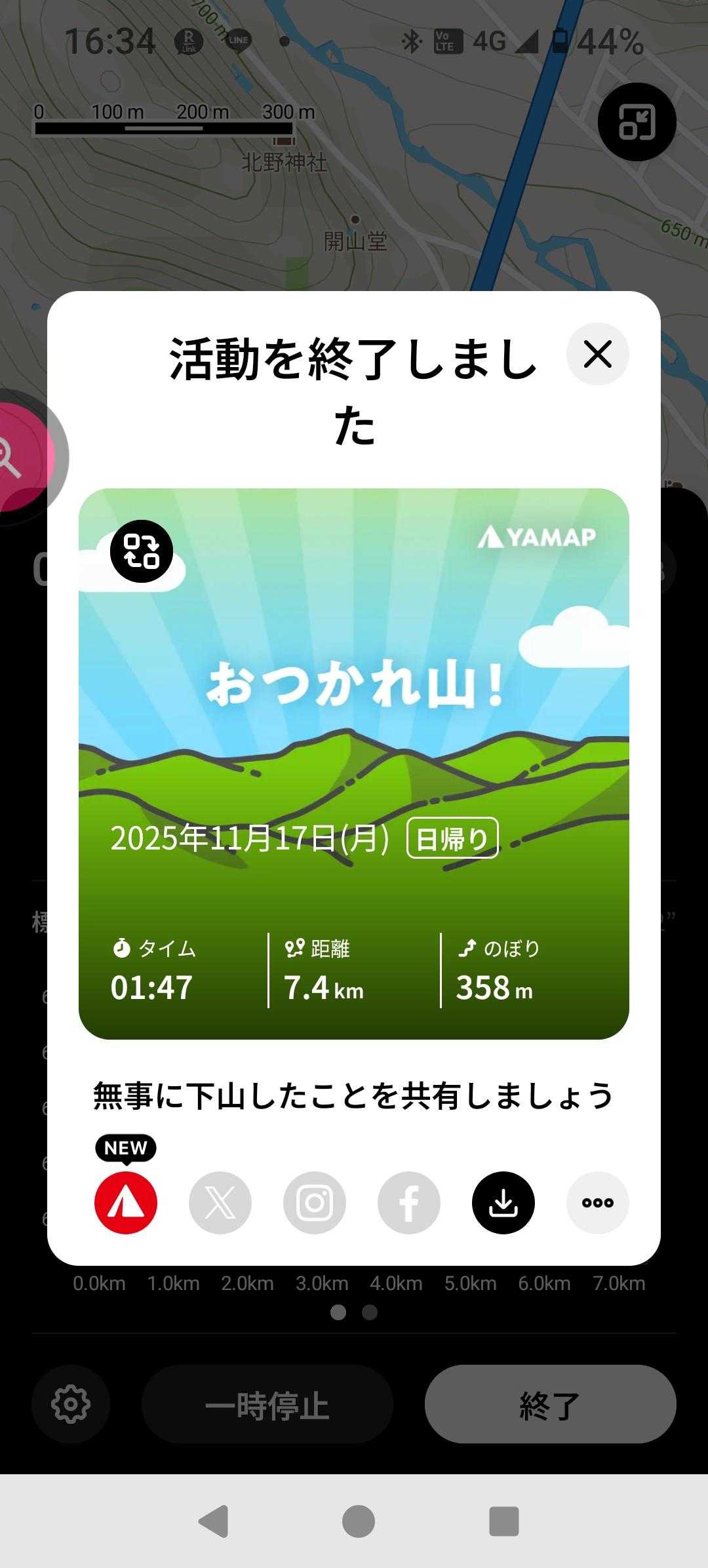
Task: Share the activity on X
Action: pos(220,1202)
